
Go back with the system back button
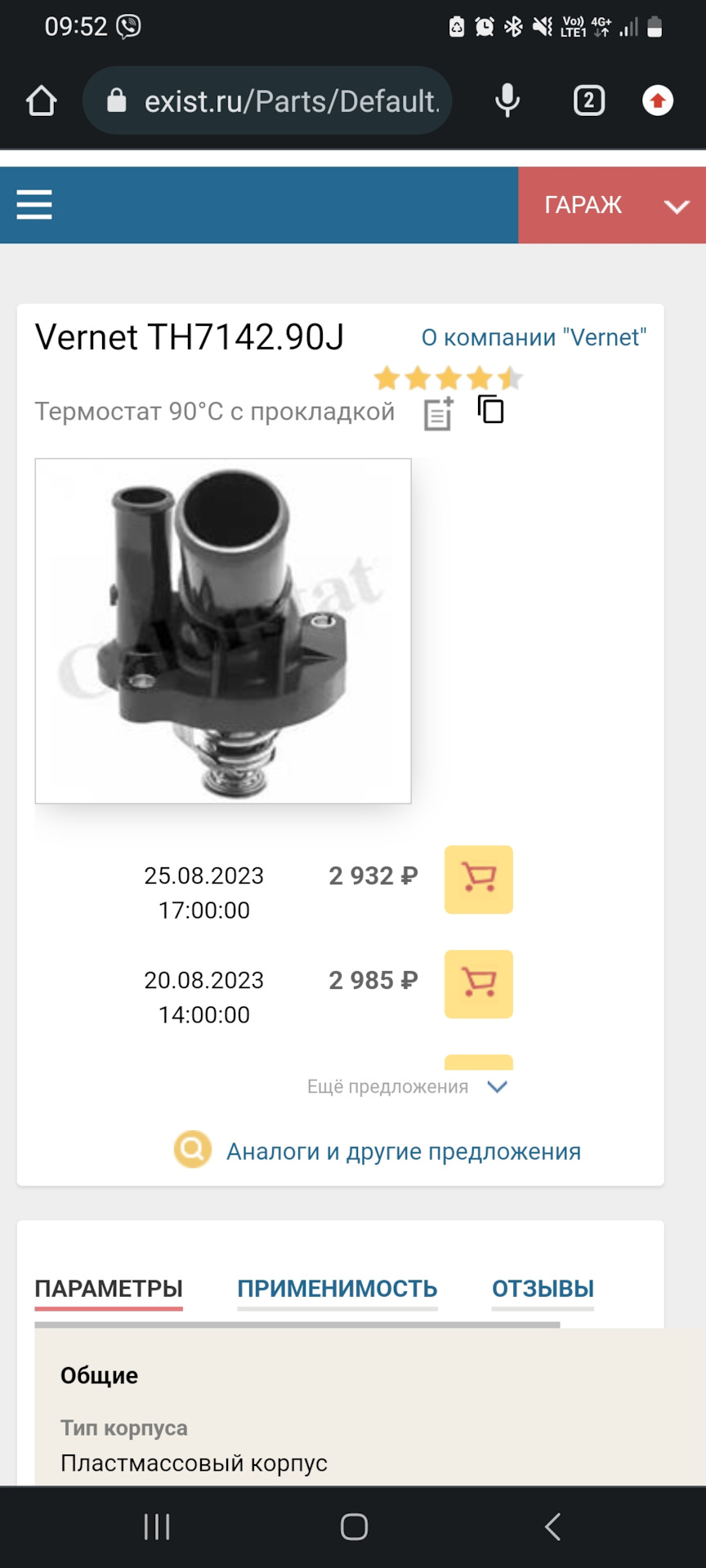tap(552, 1526)
